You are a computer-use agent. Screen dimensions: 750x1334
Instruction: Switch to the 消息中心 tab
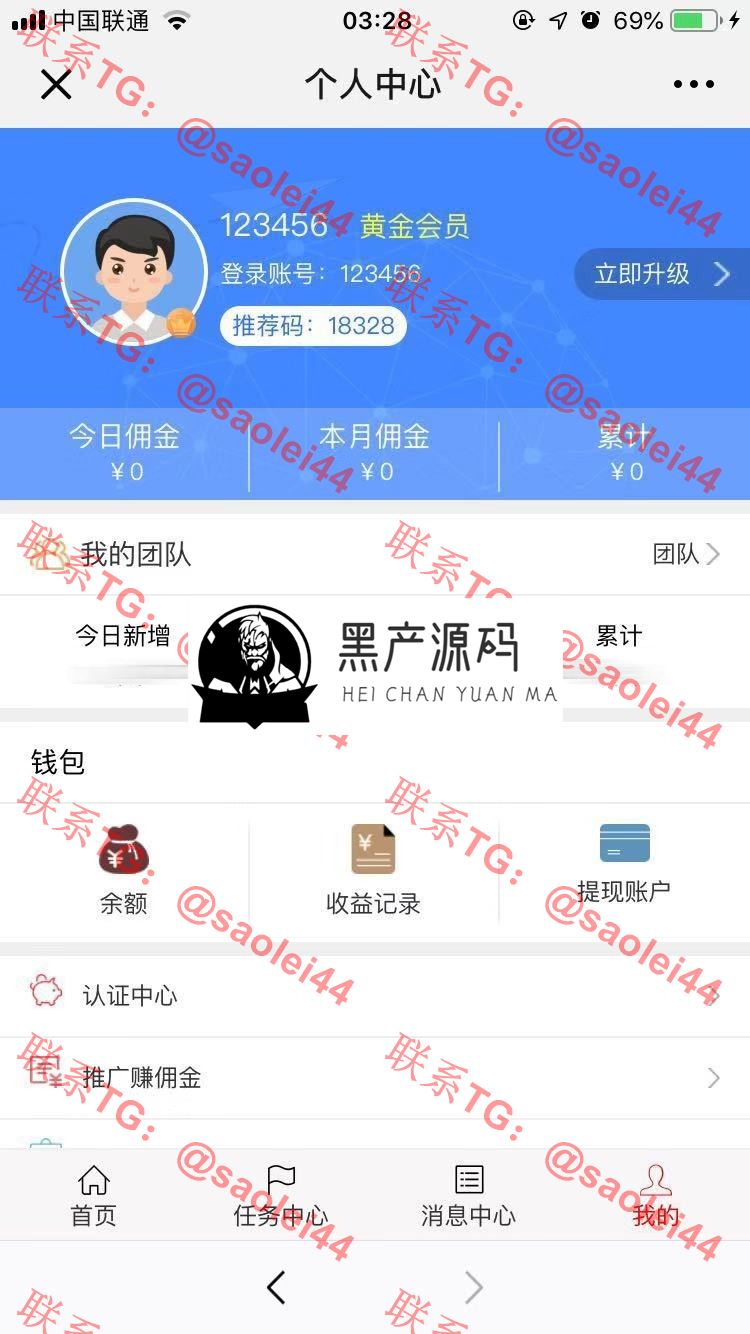[468, 1195]
